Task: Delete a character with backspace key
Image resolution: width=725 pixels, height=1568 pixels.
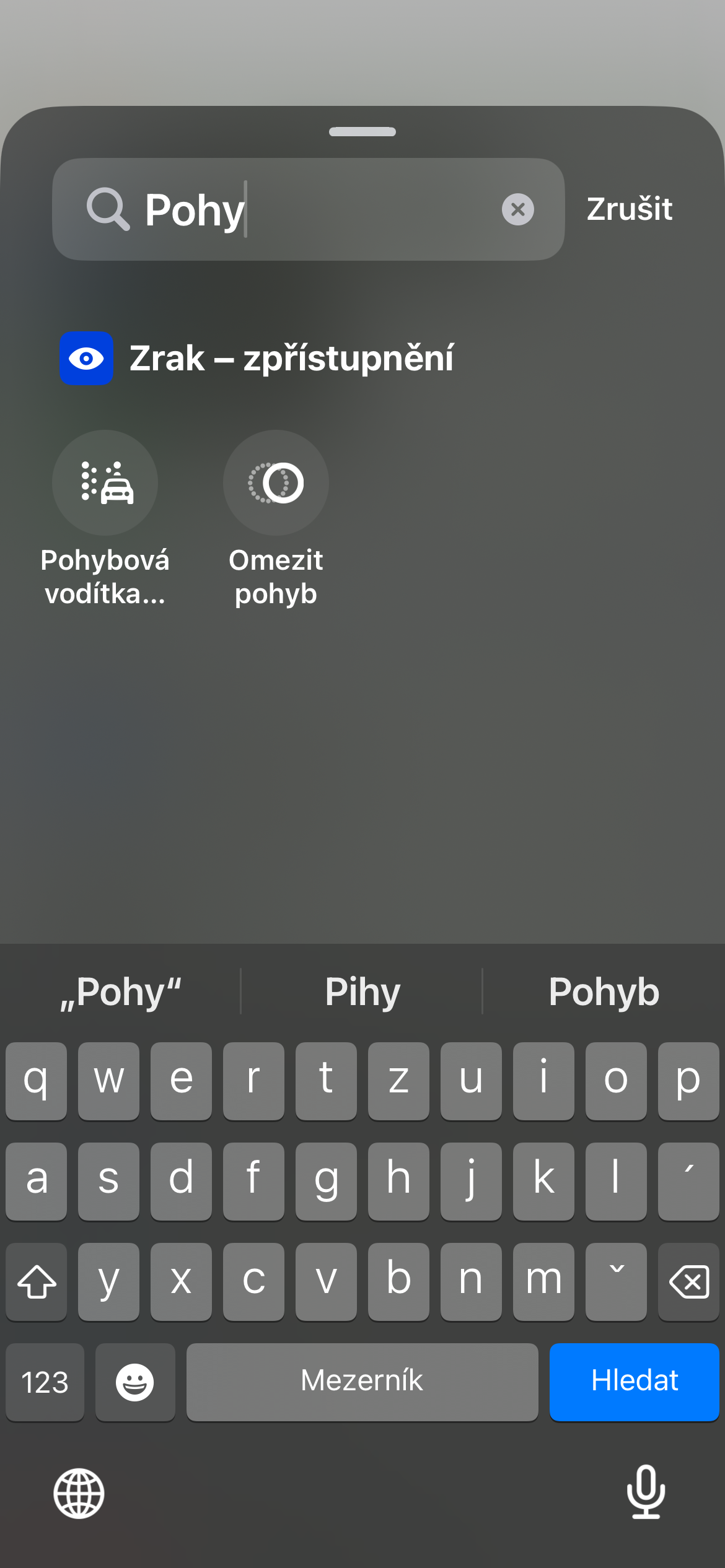Action: pyautogui.click(x=688, y=1281)
